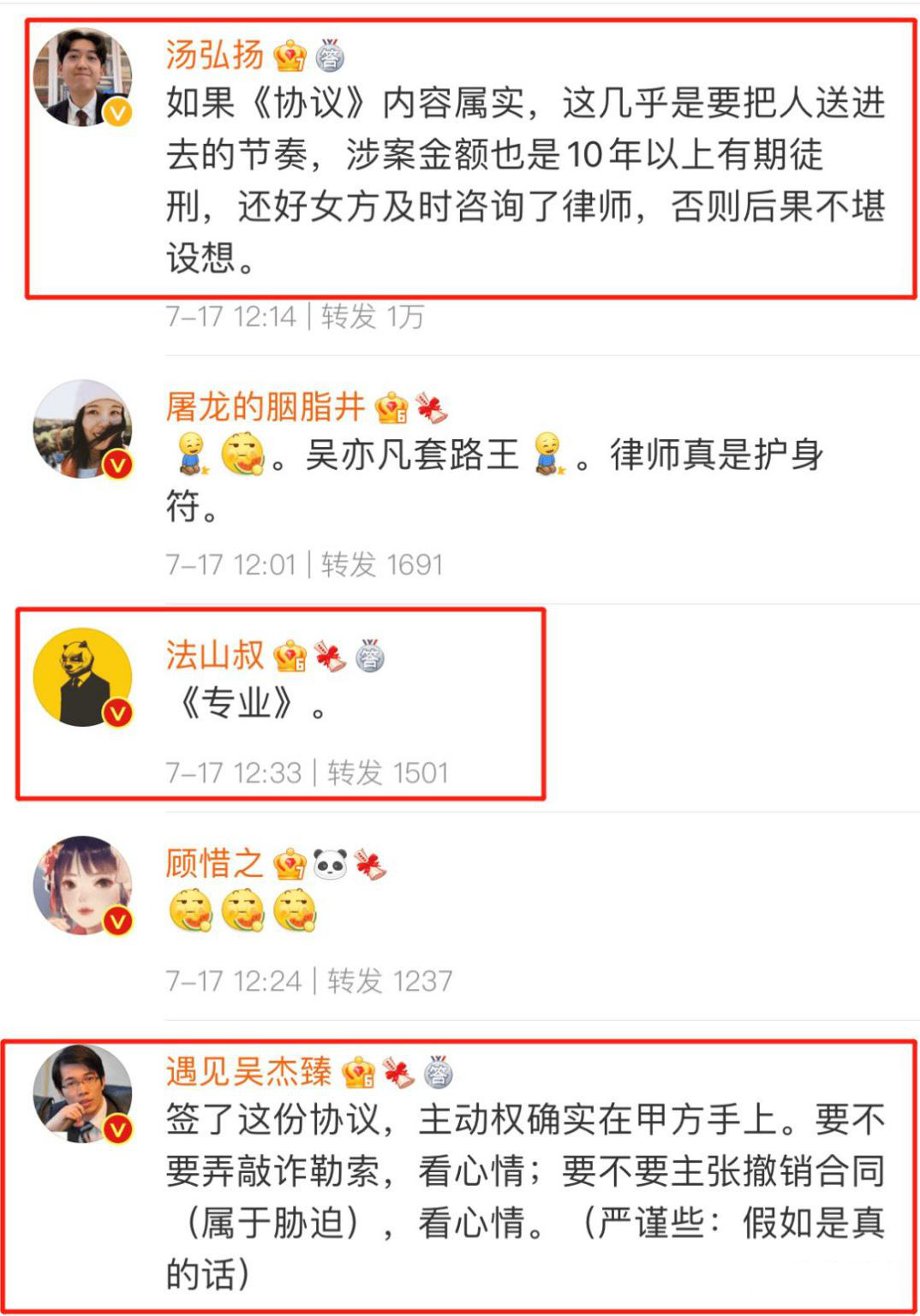The height and width of the screenshot is (1316, 920).
Task: Tap the username 汤弘扬
Action: coord(214,56)
